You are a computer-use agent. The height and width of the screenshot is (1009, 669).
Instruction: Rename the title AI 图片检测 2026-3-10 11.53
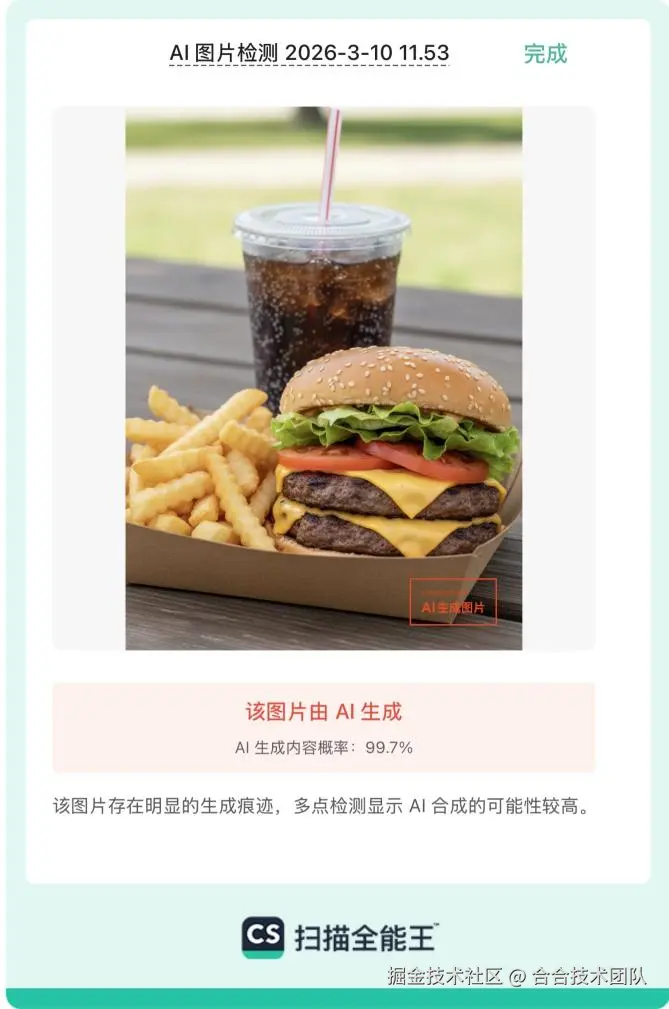pyautogui.click(x=309, y=53)
